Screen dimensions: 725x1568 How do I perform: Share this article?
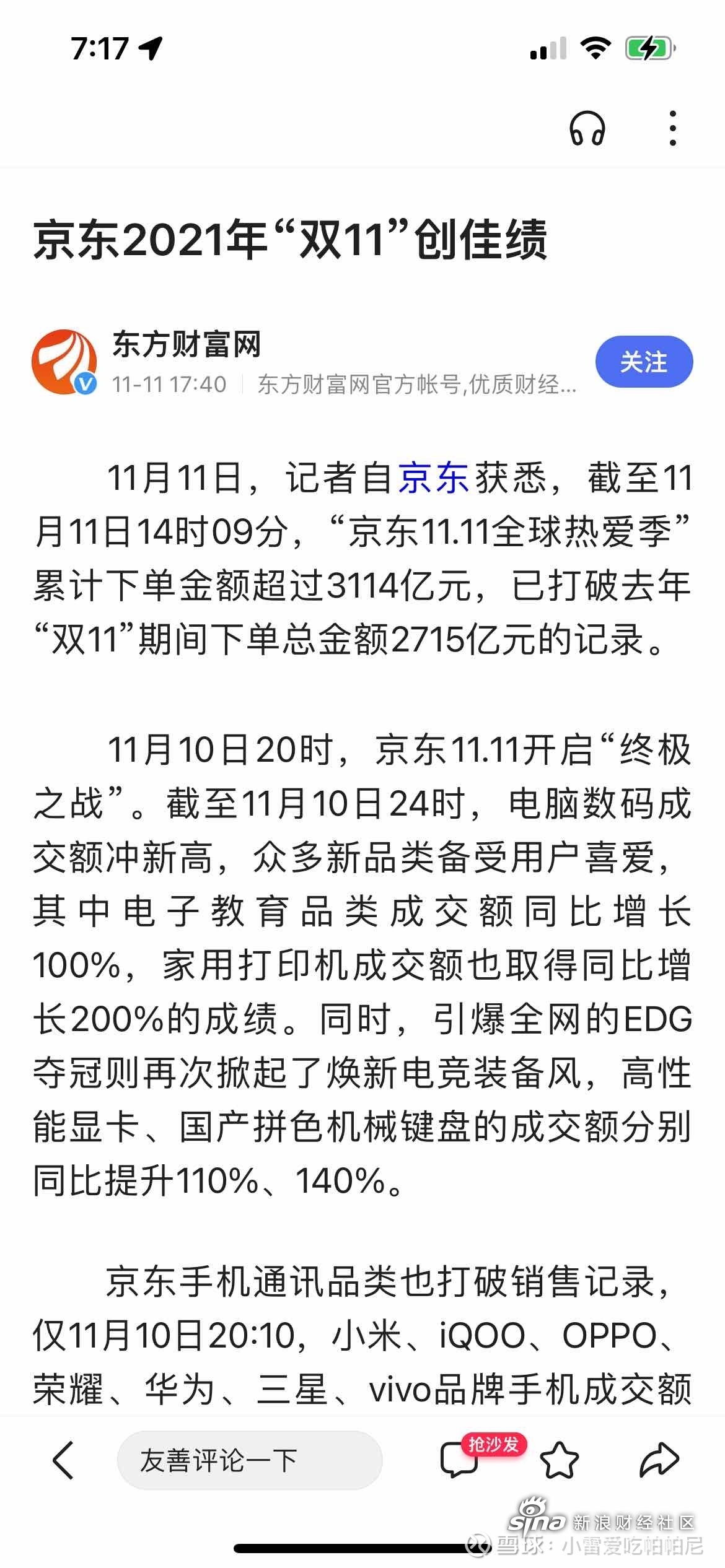[x=659, y=1460]
